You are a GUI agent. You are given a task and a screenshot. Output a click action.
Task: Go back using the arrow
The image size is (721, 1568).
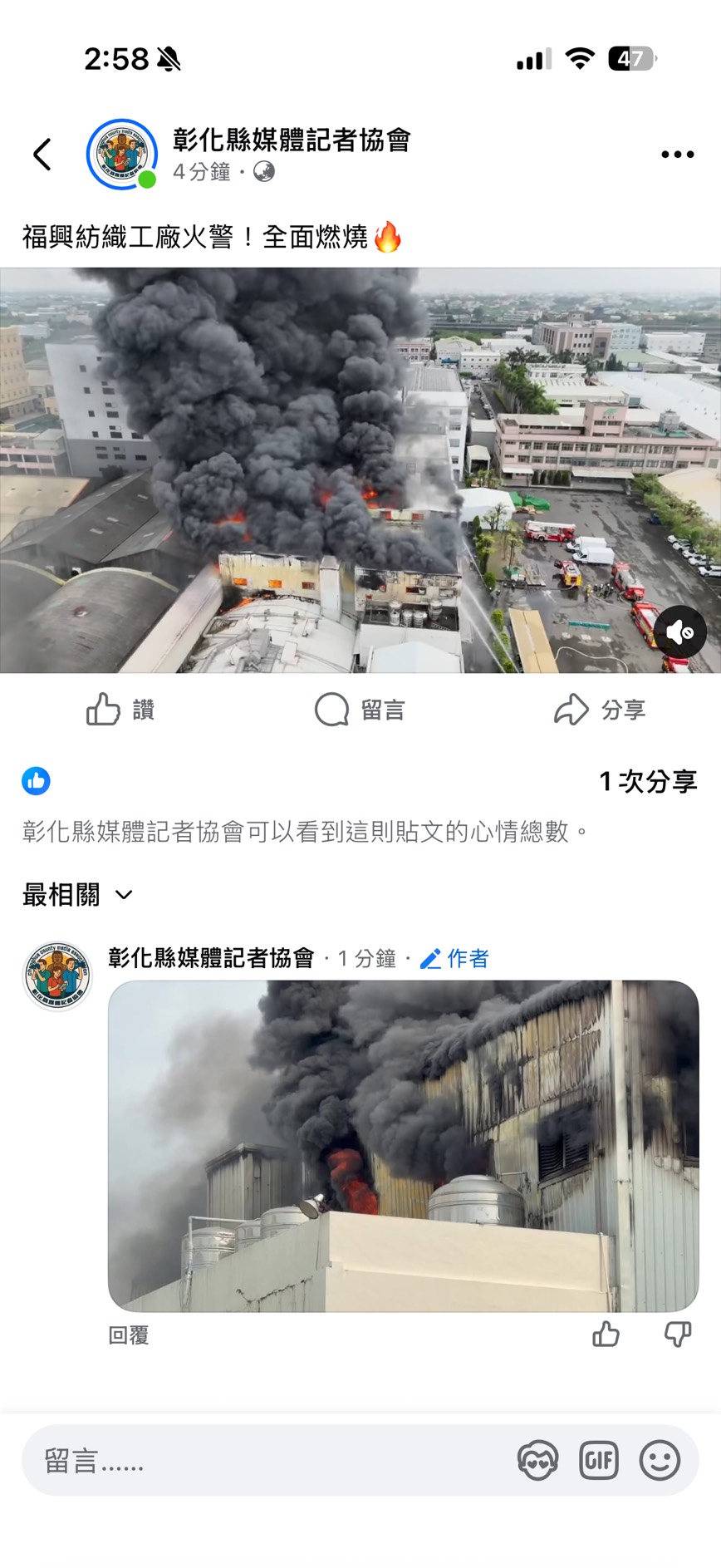click(x=42, y=155)
